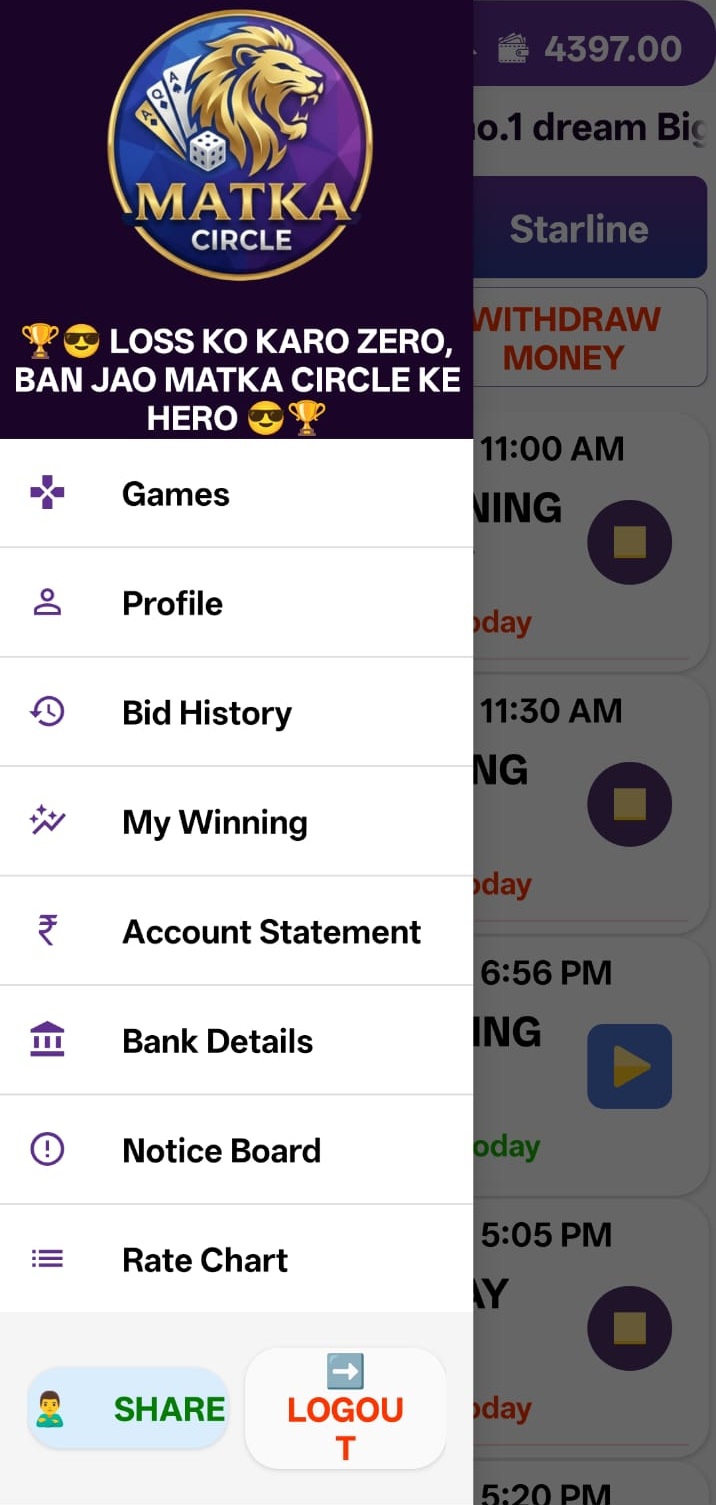Tap the 5:05 PM game's closed icon
716x1505 pixels.
point(629,1328)
